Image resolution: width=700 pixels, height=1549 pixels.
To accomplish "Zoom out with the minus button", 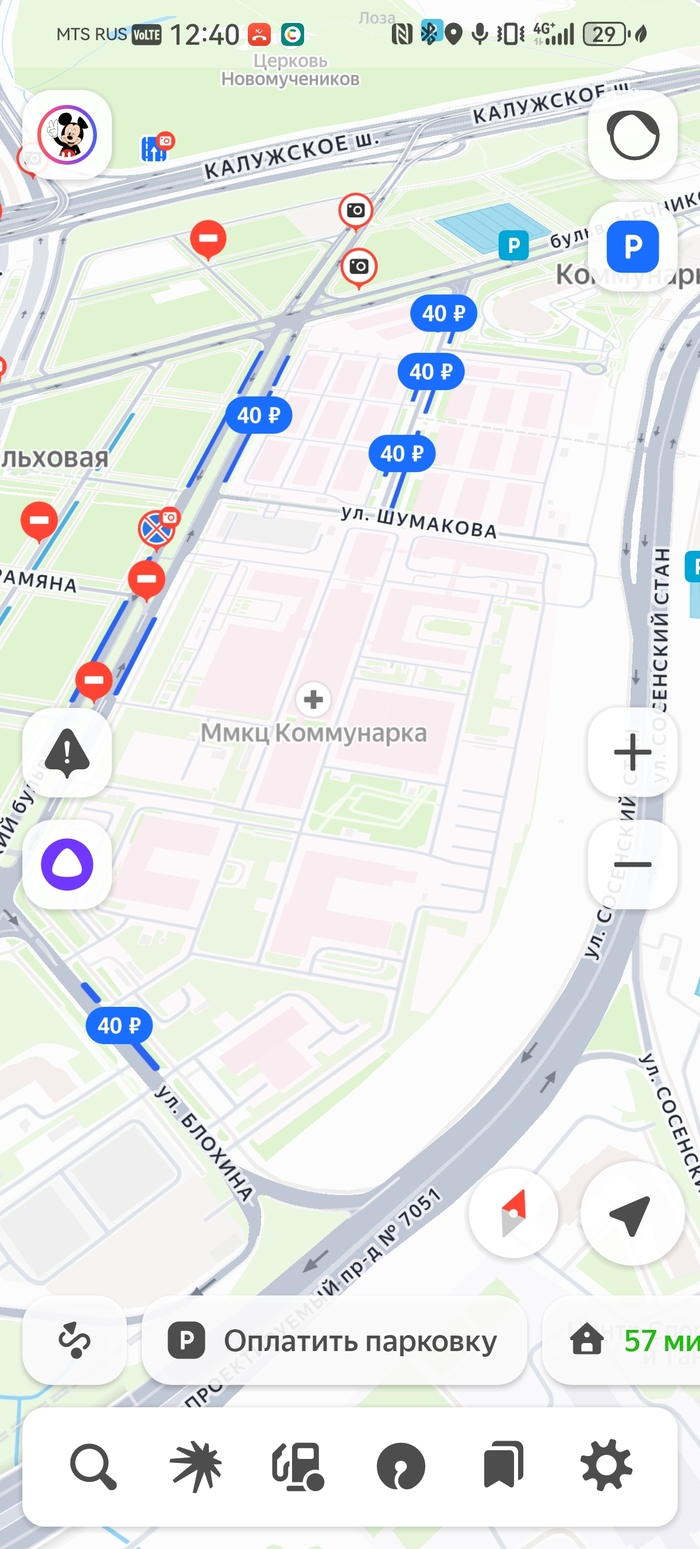I will pyautogui.click(x=633, y=864).
